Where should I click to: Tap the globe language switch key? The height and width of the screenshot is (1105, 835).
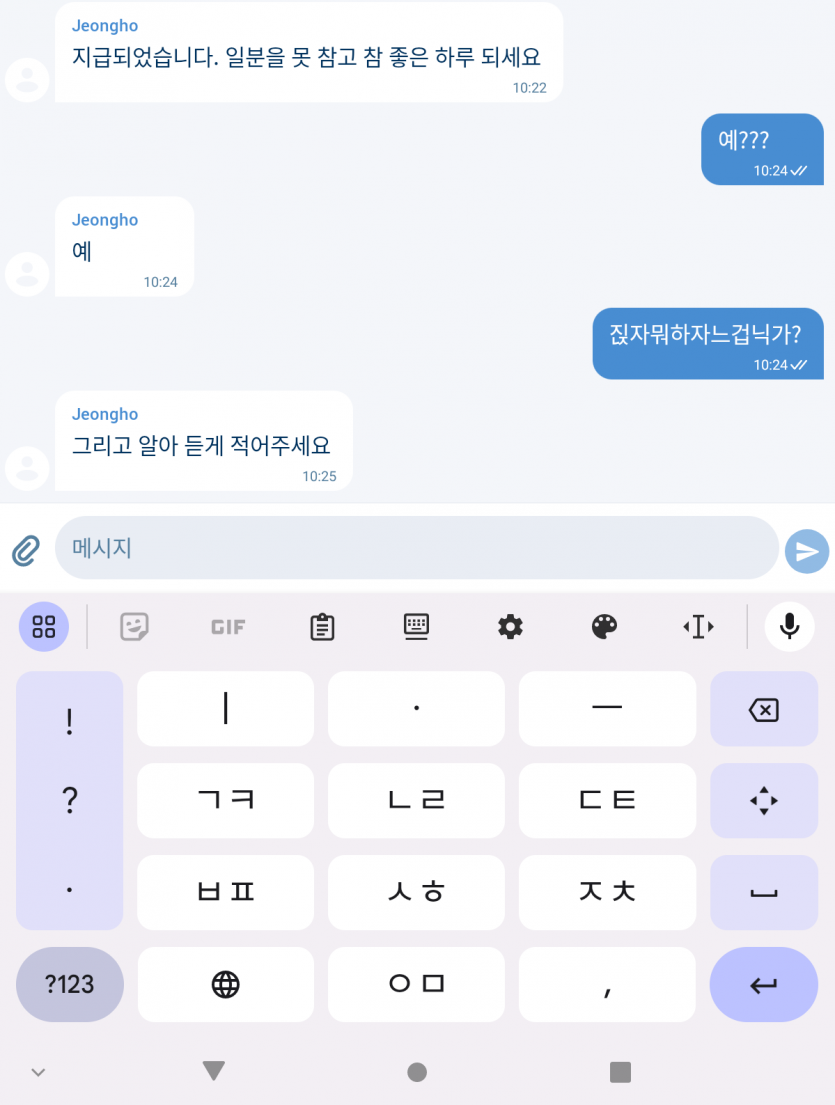click(226, 984)
